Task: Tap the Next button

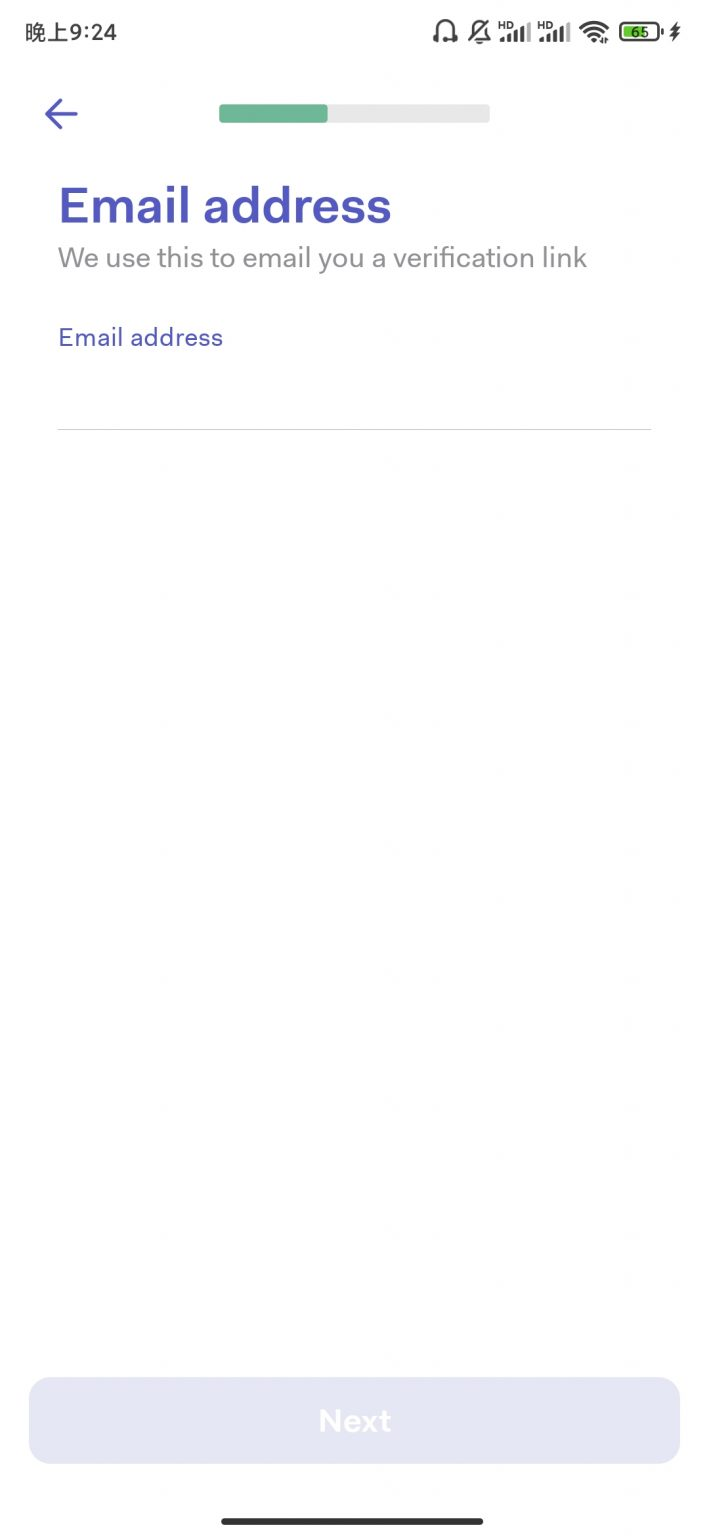Action: (354, 1420)
